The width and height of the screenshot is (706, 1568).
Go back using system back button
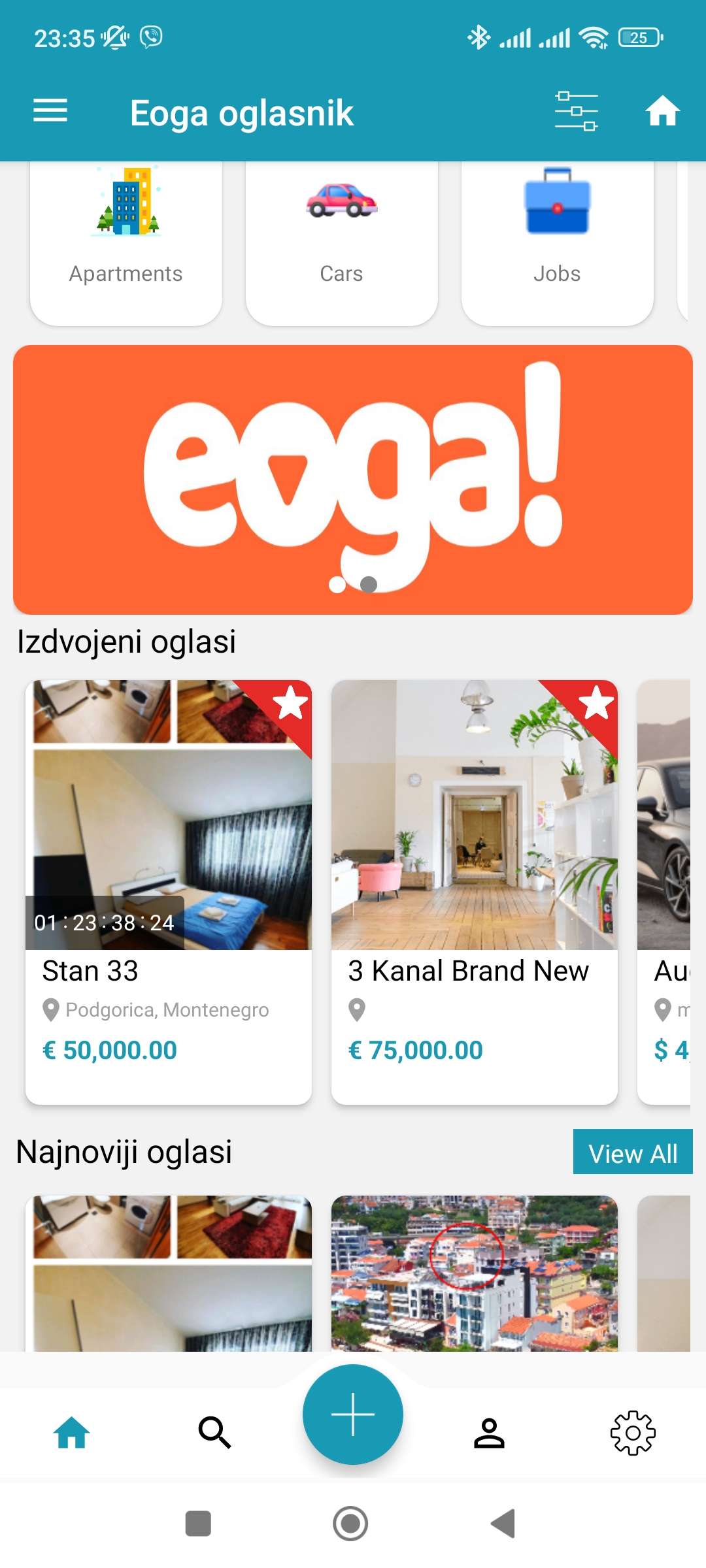pos(503,1524)
